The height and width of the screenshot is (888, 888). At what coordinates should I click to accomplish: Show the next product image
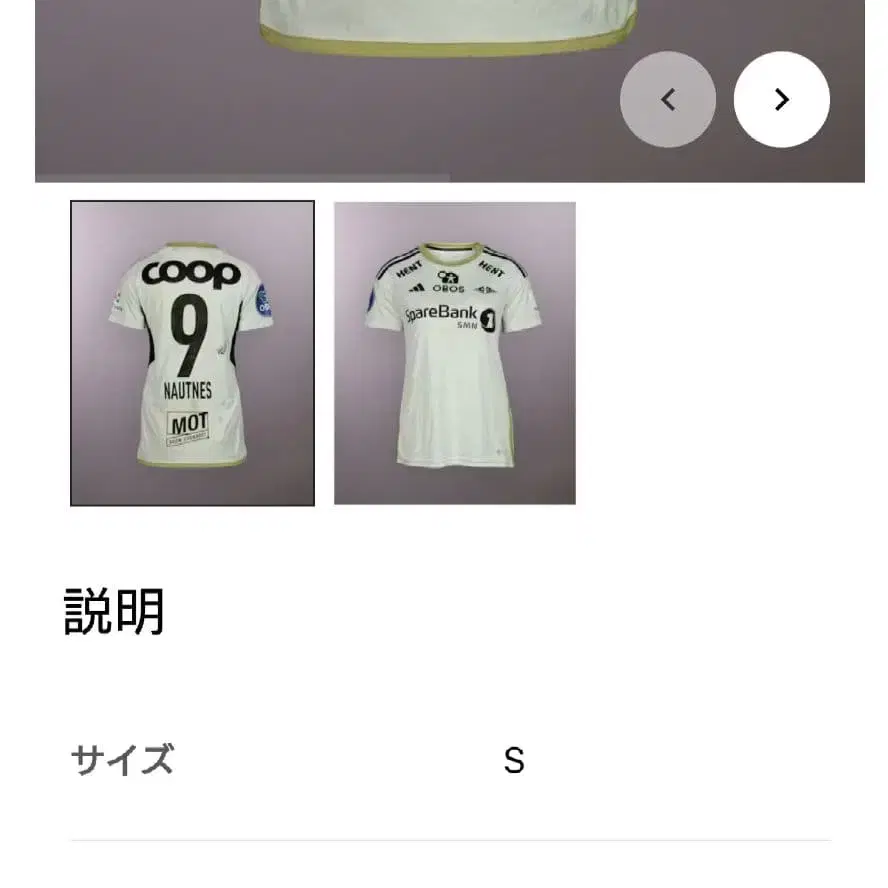[781, 100]
